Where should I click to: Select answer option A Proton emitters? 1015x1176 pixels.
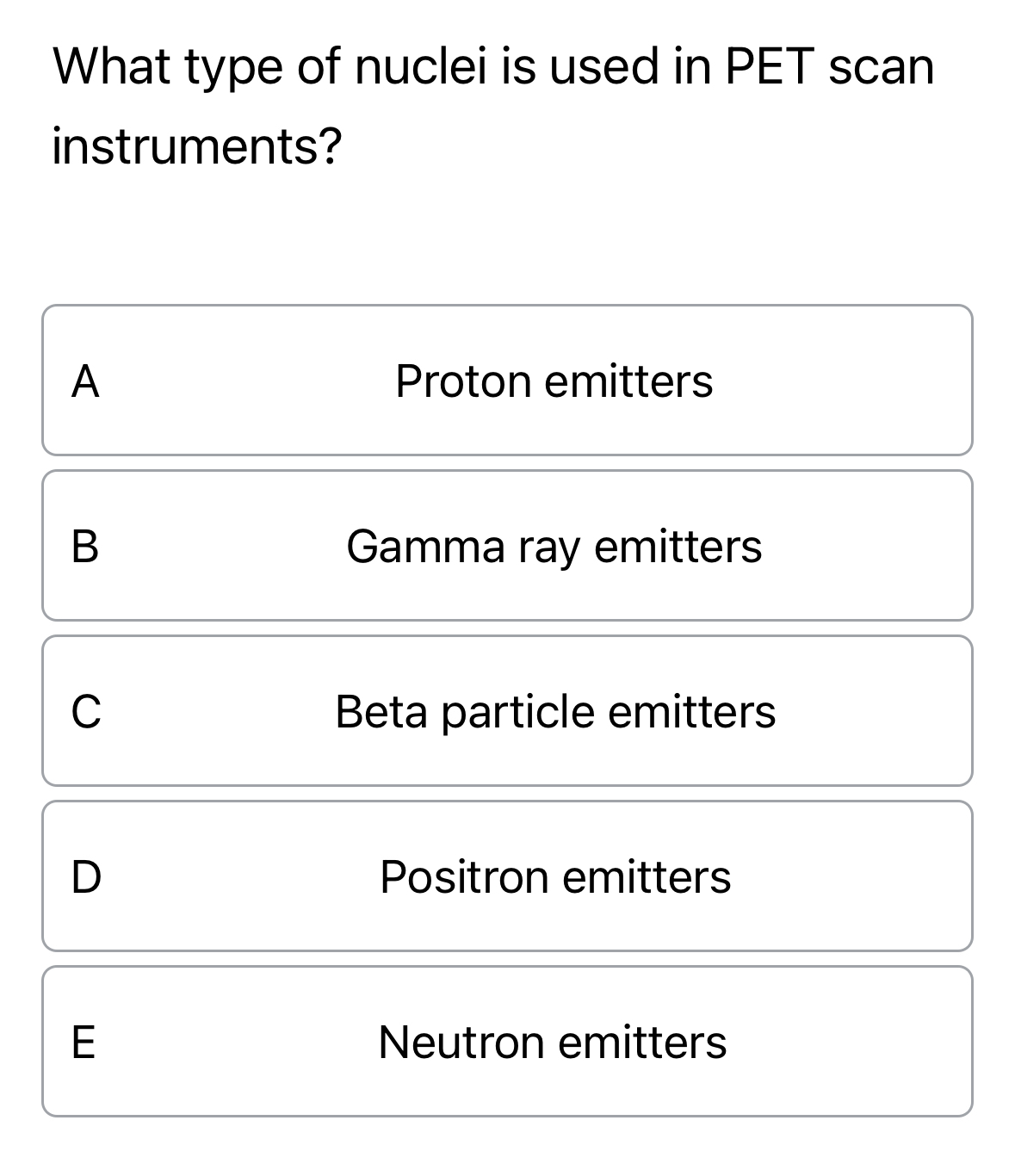(507, 381)
